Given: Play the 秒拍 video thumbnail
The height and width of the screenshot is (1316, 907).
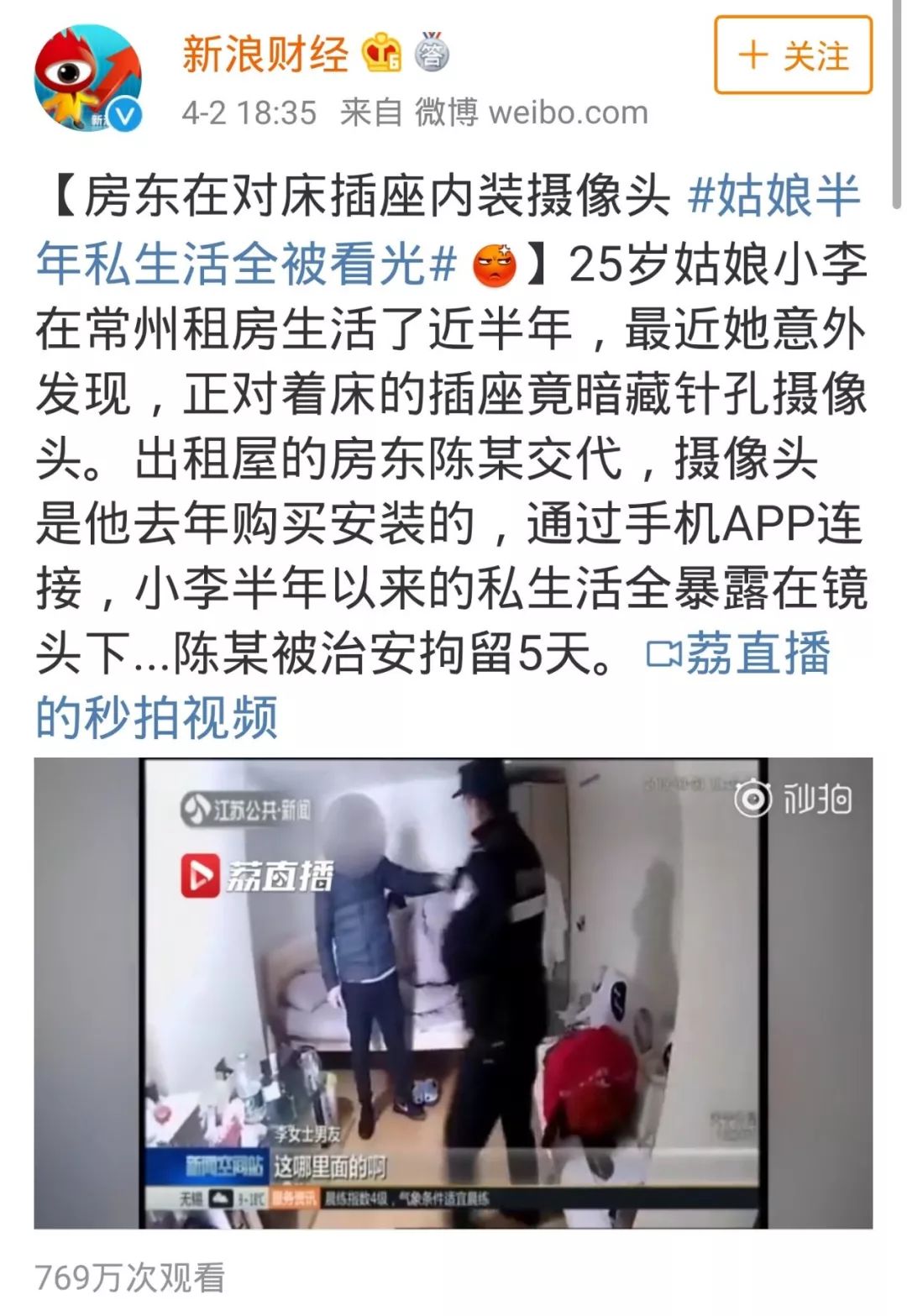Looking at the screenshot, I should pos(453,993).
